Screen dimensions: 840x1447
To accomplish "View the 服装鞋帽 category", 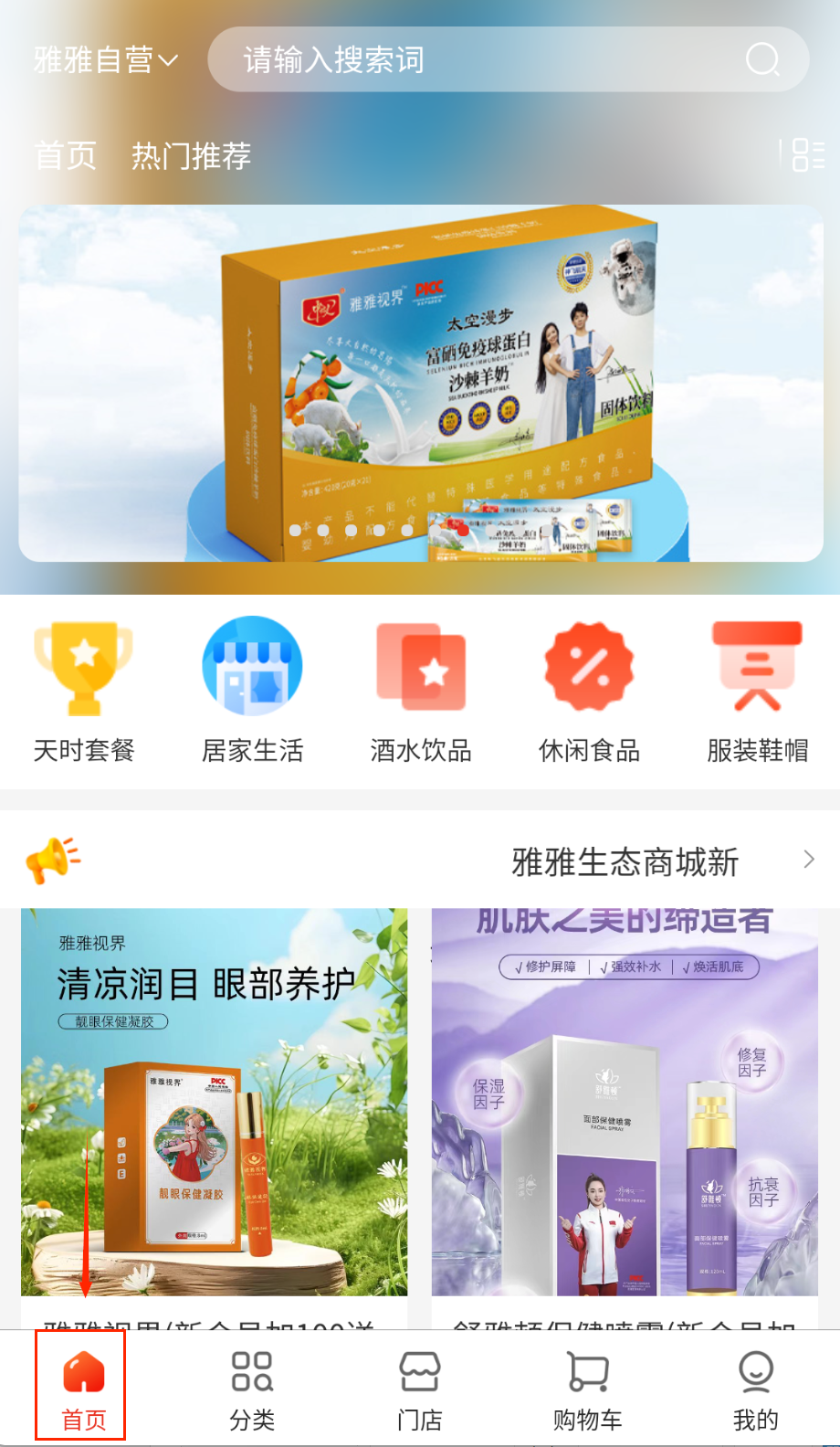I will pos(757,692).
